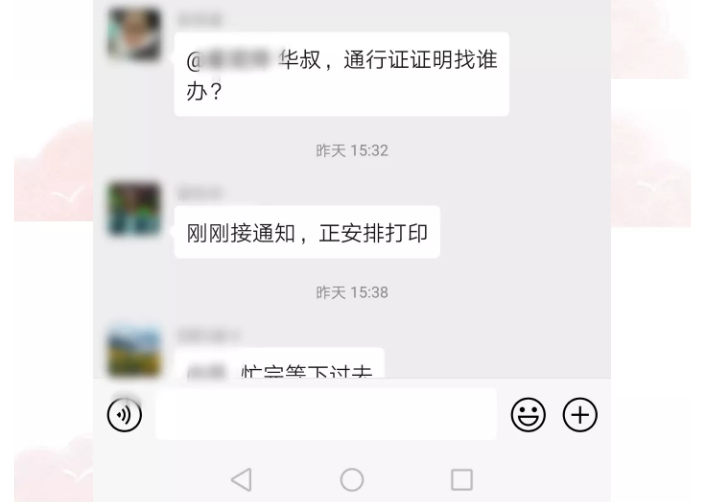The height and width of the screenshot is (502, 706).
Task: Switch to voice message input
Action: coord(125,414)
